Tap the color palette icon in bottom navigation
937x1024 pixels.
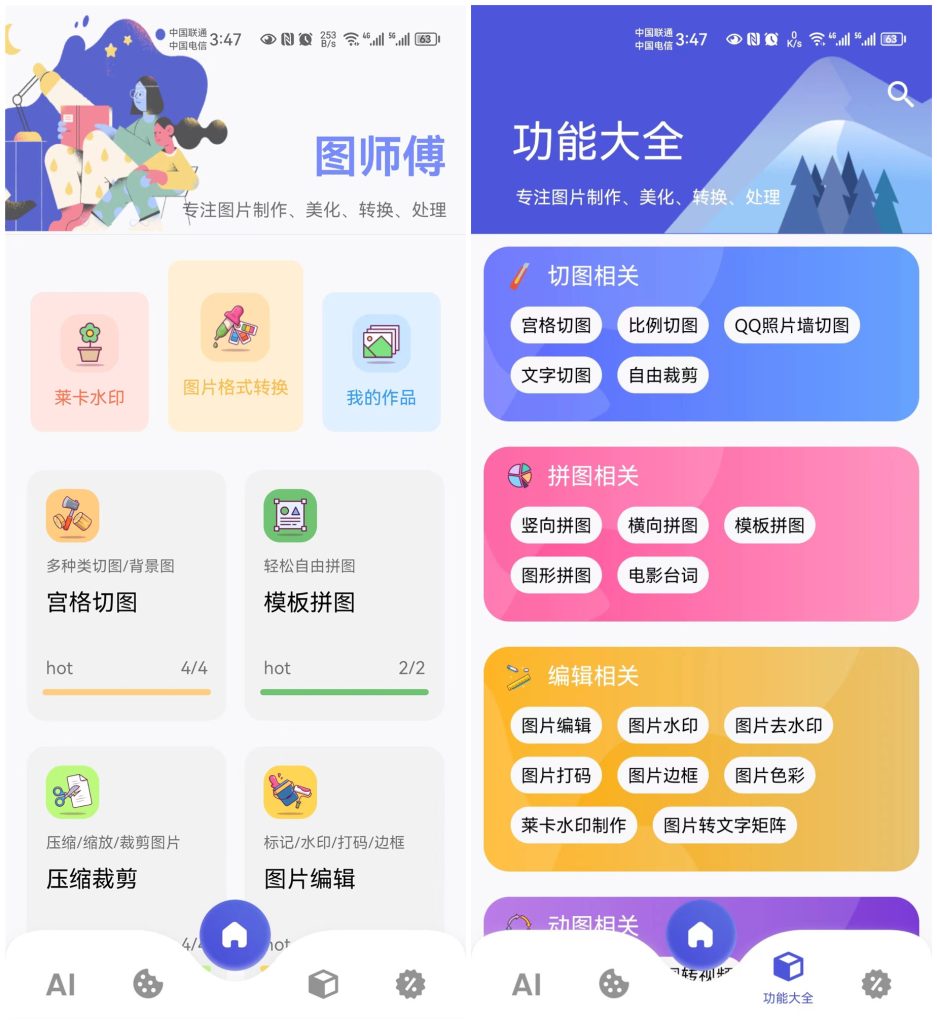coord(148,984)
